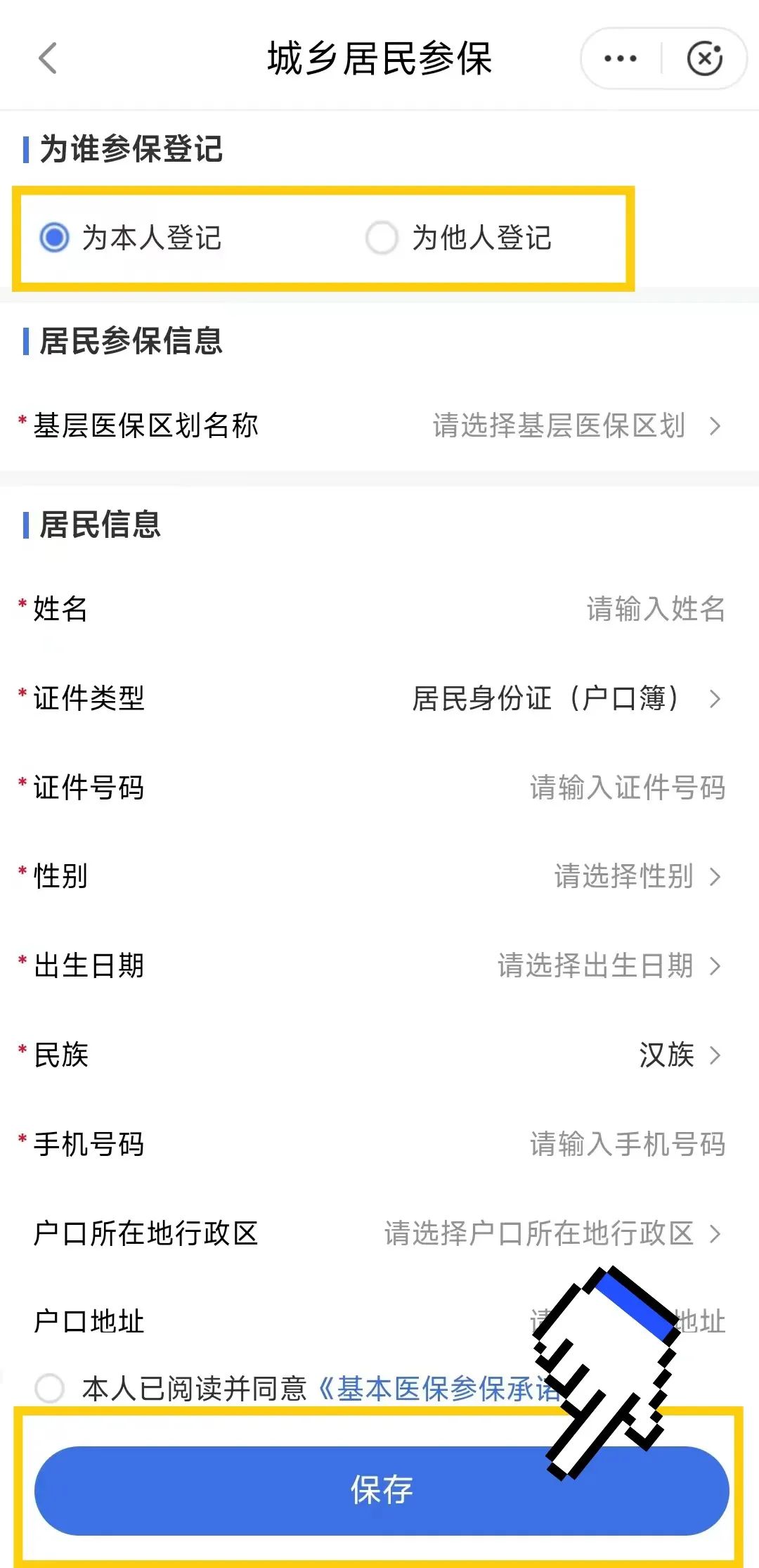This screenshot has height=1568, width=759.
Task: Open the mini program more options menu
Action: pyautogui.click(x=621, y=58)
